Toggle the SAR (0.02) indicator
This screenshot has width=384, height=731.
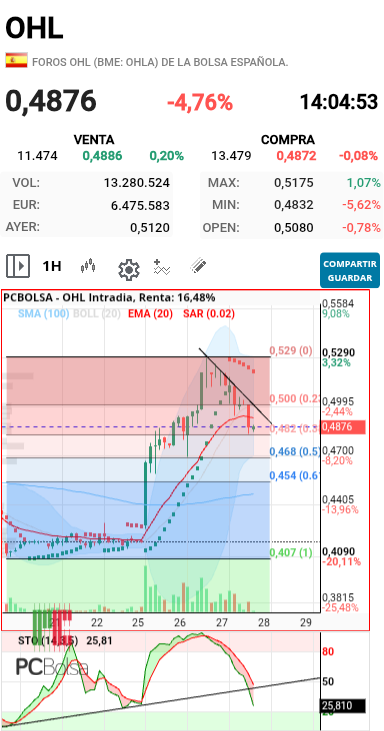click(209, 314)
